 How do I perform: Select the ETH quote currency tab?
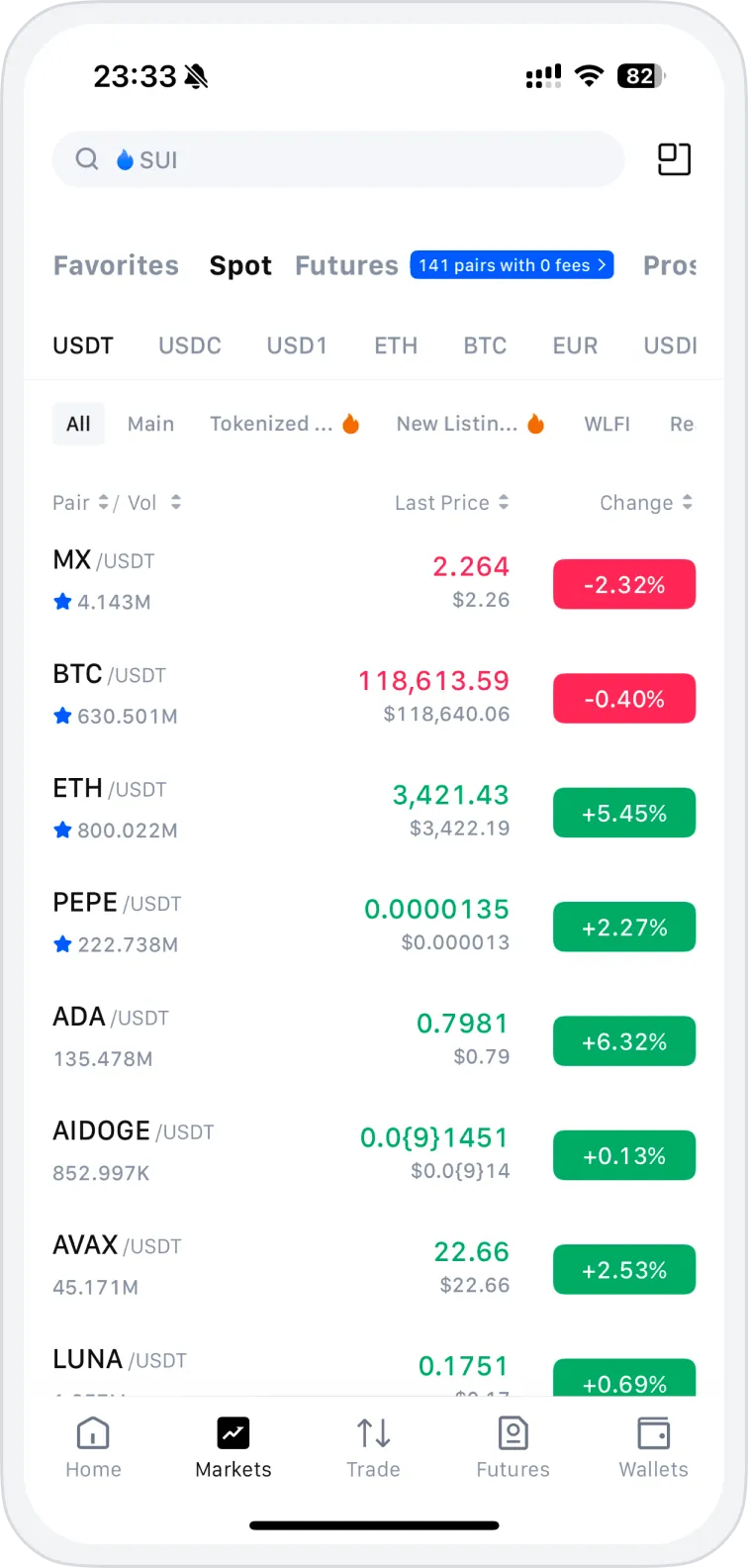tap(396, 345)
